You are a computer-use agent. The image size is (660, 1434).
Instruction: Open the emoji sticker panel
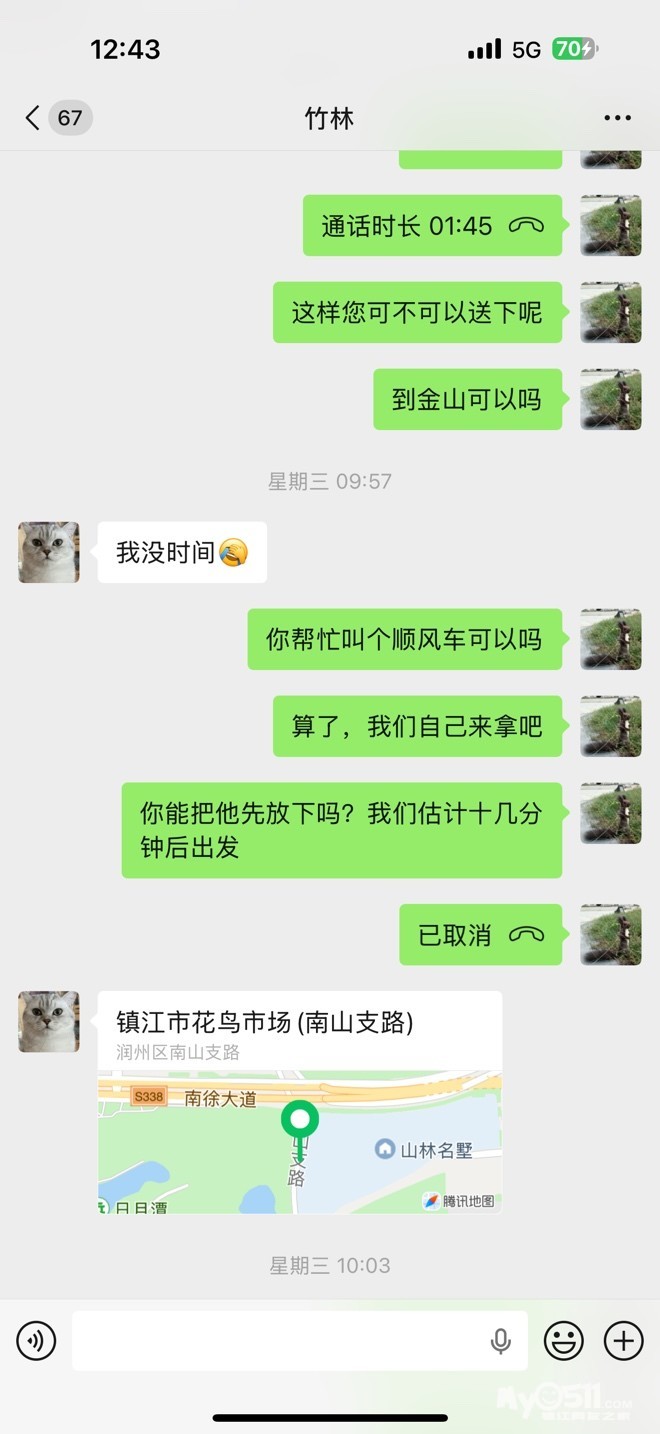click(x=563, y=1340)
